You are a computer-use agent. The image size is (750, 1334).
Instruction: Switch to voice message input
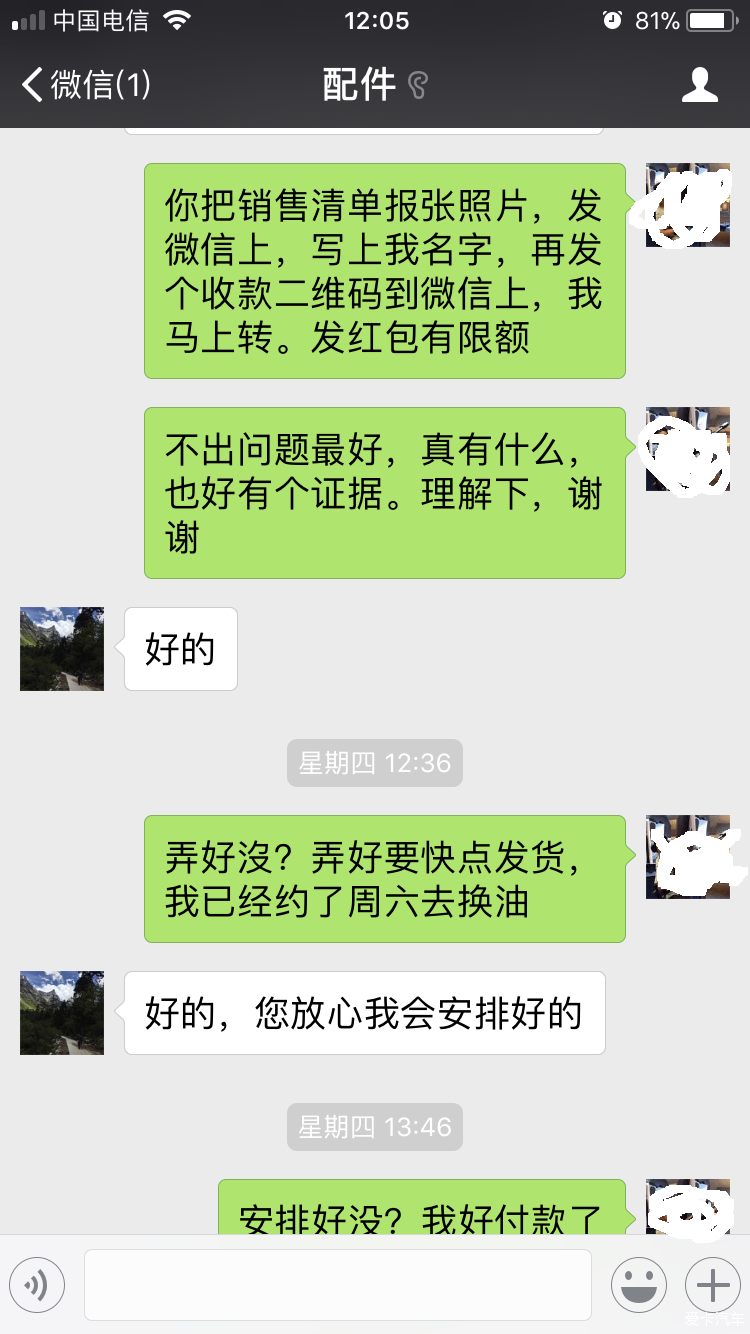(37, 1285)
